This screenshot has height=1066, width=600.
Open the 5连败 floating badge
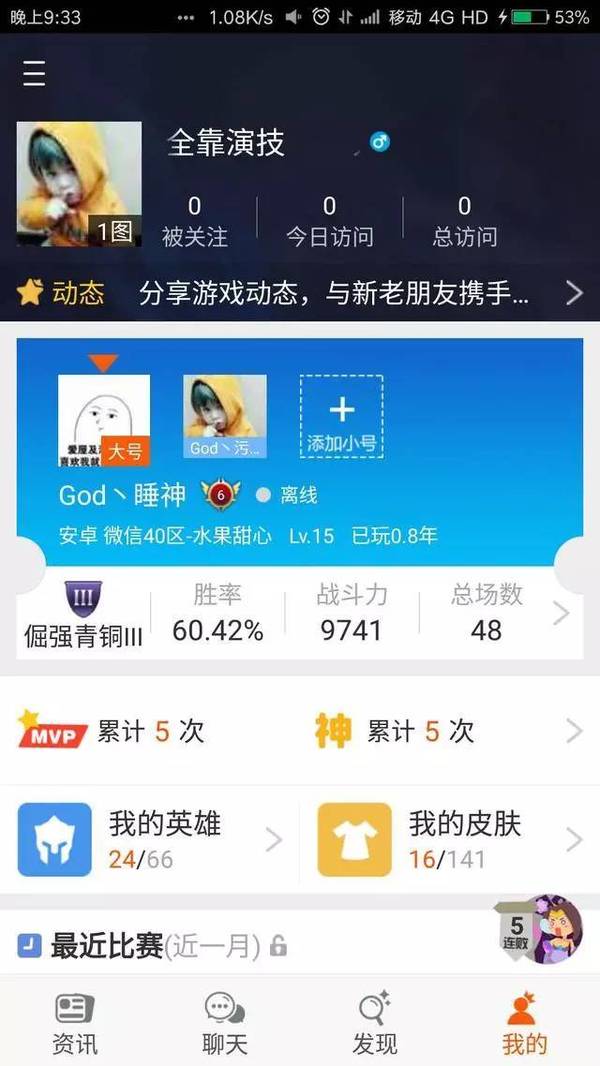(x=541, y=929)
